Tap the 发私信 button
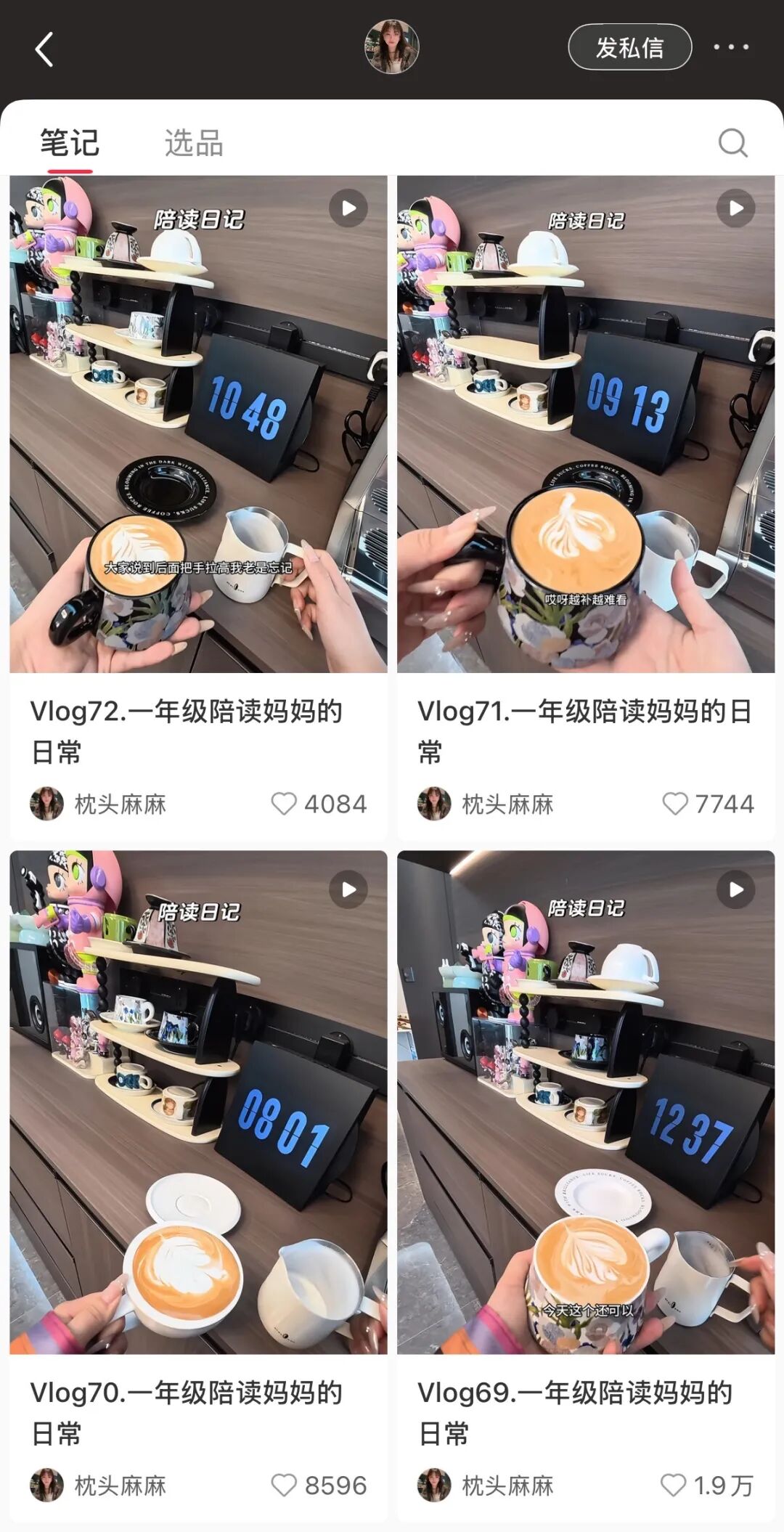Image resolution: width=784 pixels, height=1532 pixels. [629, 47]
